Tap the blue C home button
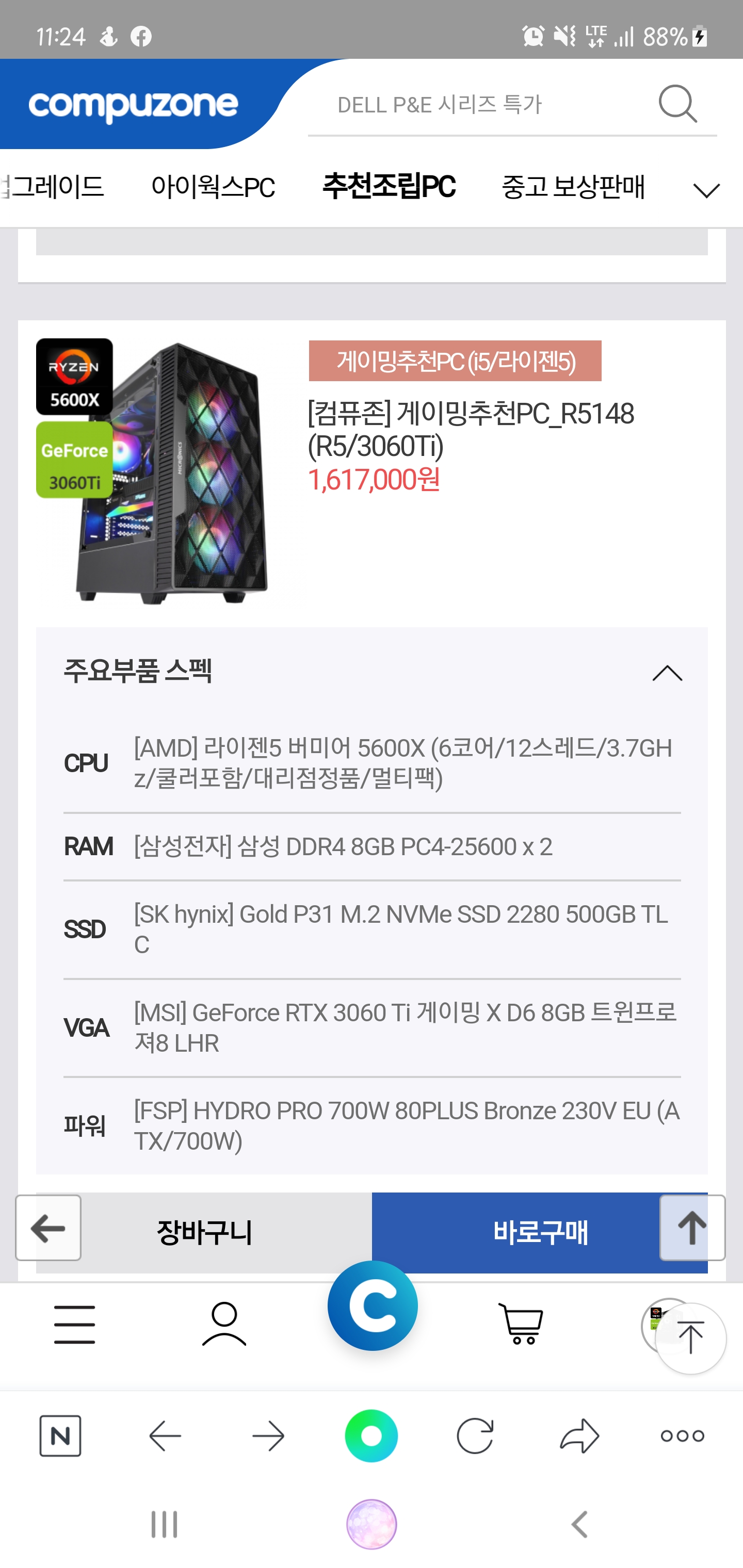 click(x=372, y=1305)
